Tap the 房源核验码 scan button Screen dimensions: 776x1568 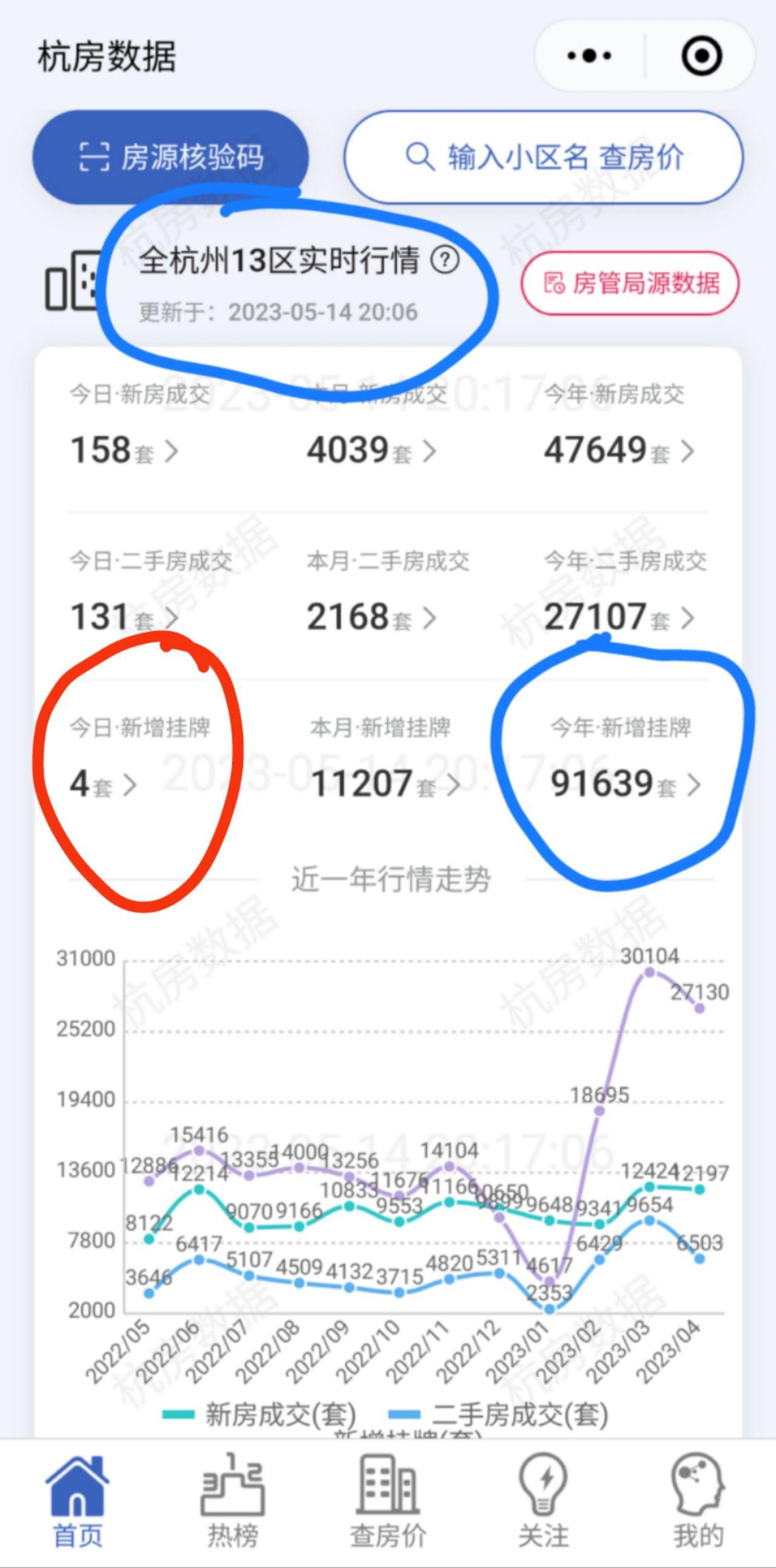tap(170, 157)
